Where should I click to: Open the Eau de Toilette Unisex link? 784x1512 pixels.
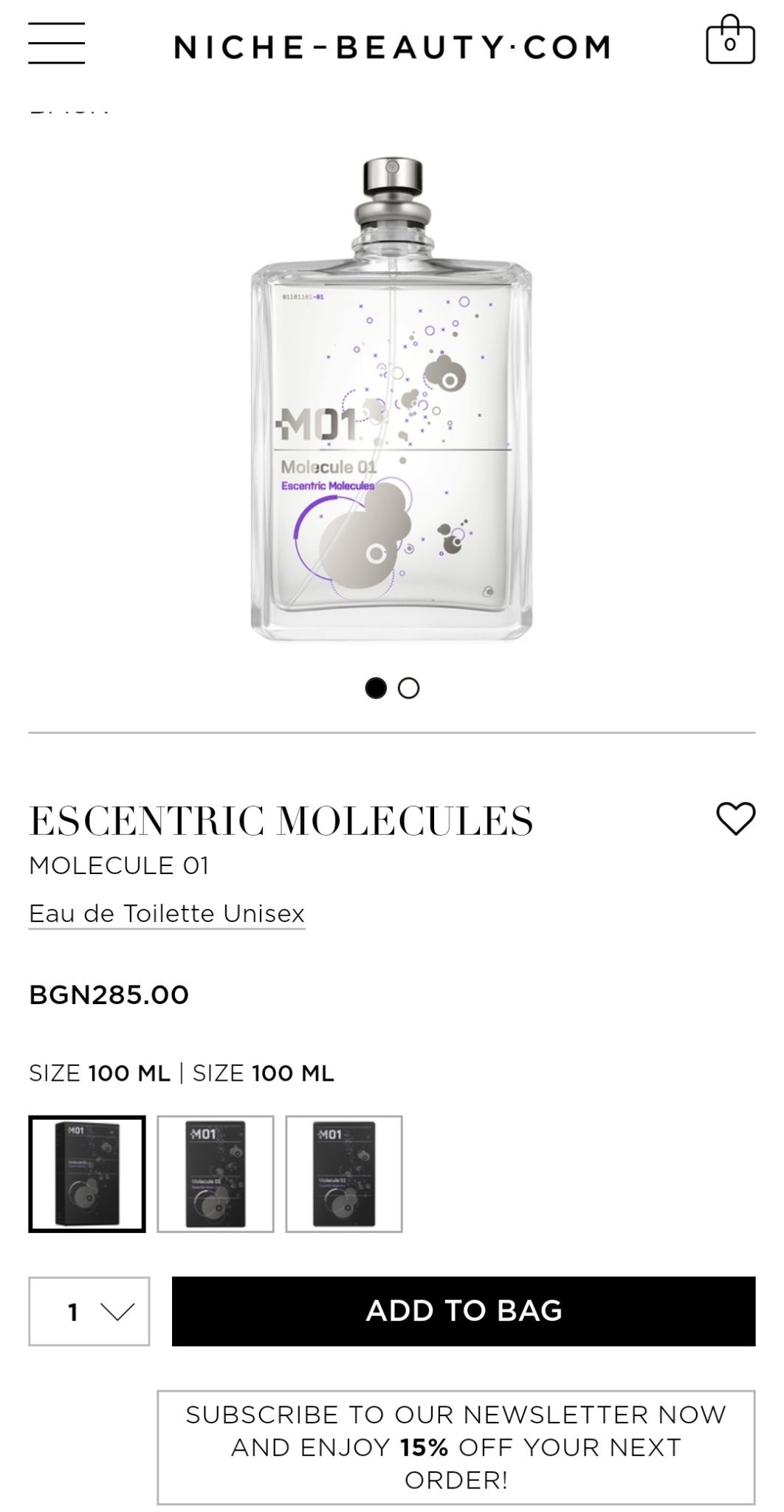point(167,914)
